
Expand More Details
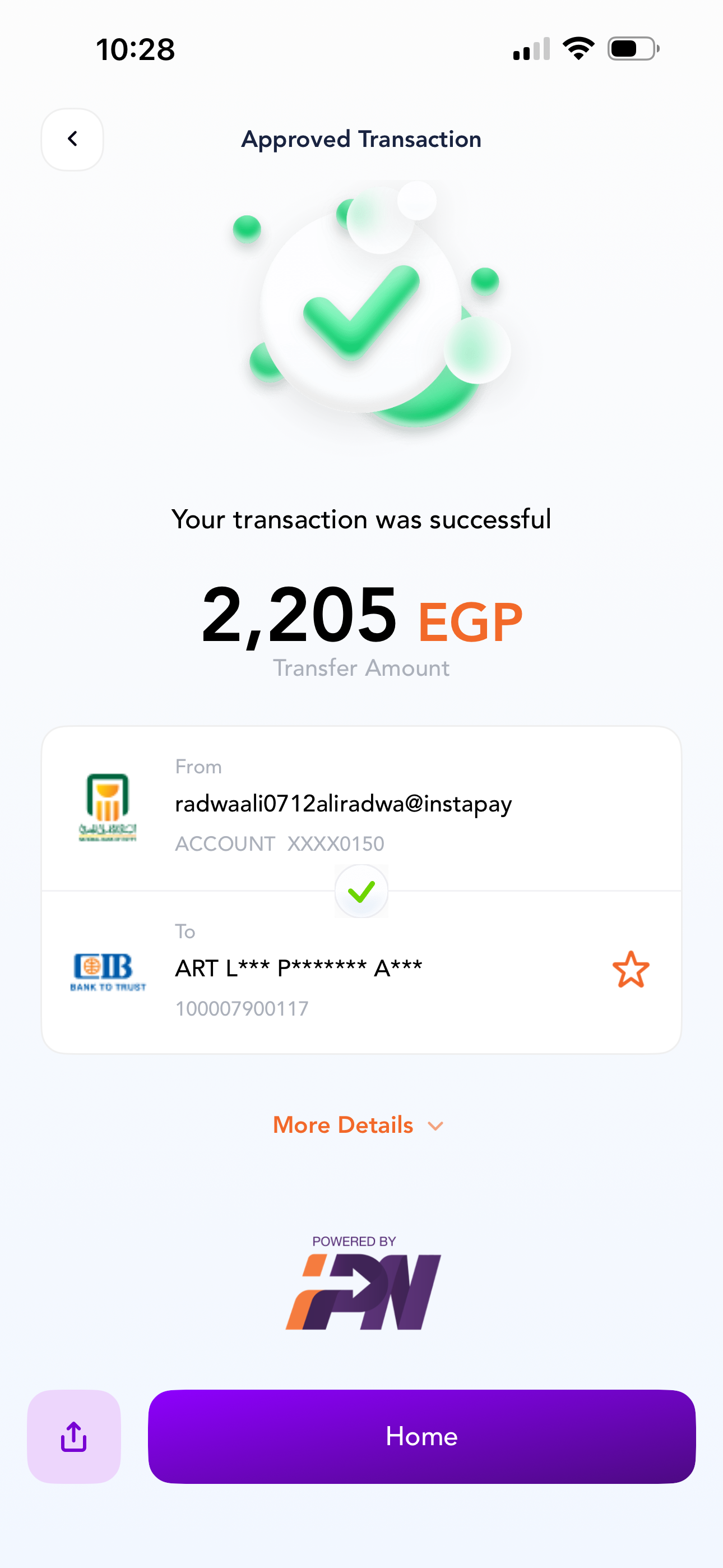point(358,1125)
